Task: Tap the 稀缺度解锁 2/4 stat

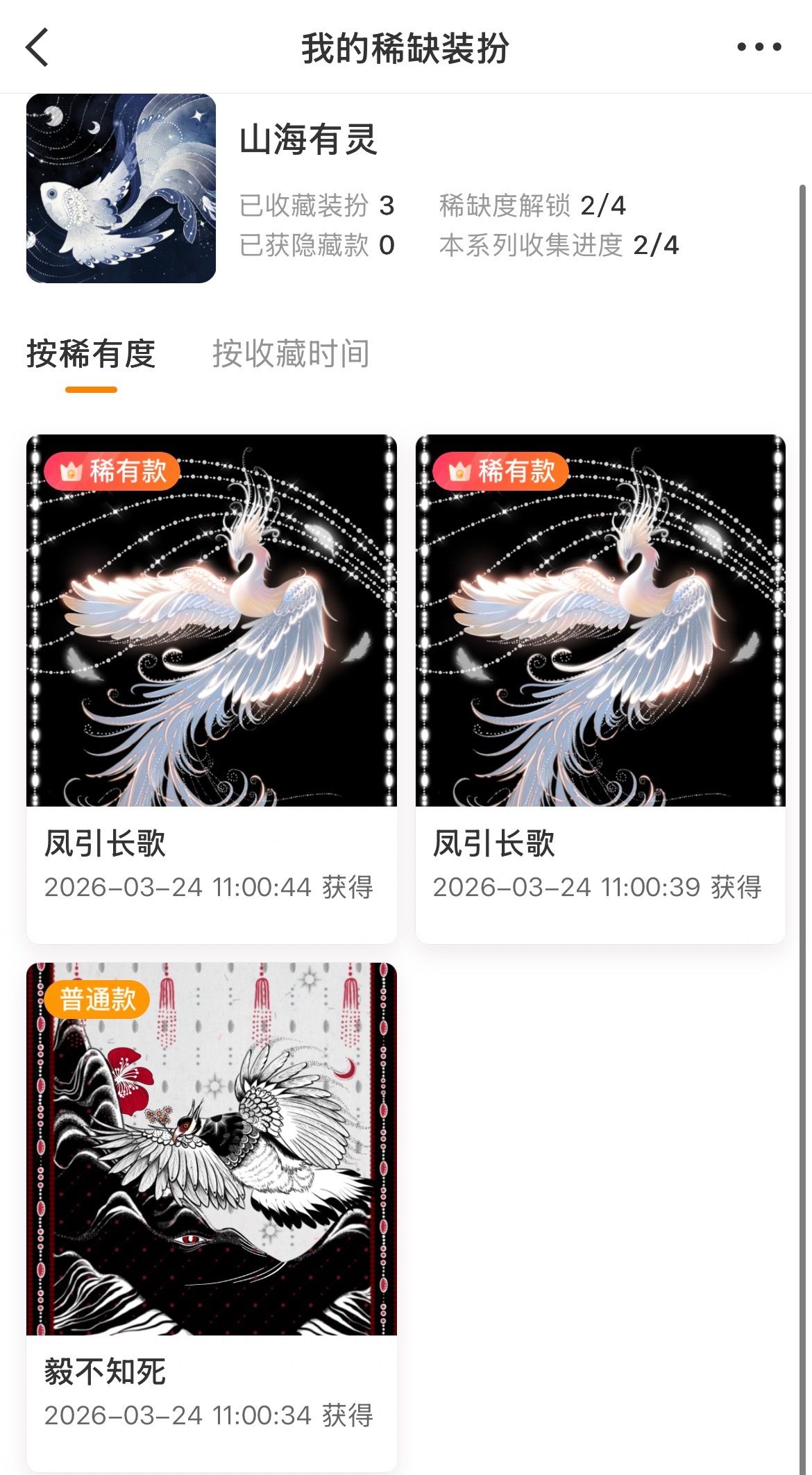Action: tap(533, 206)
